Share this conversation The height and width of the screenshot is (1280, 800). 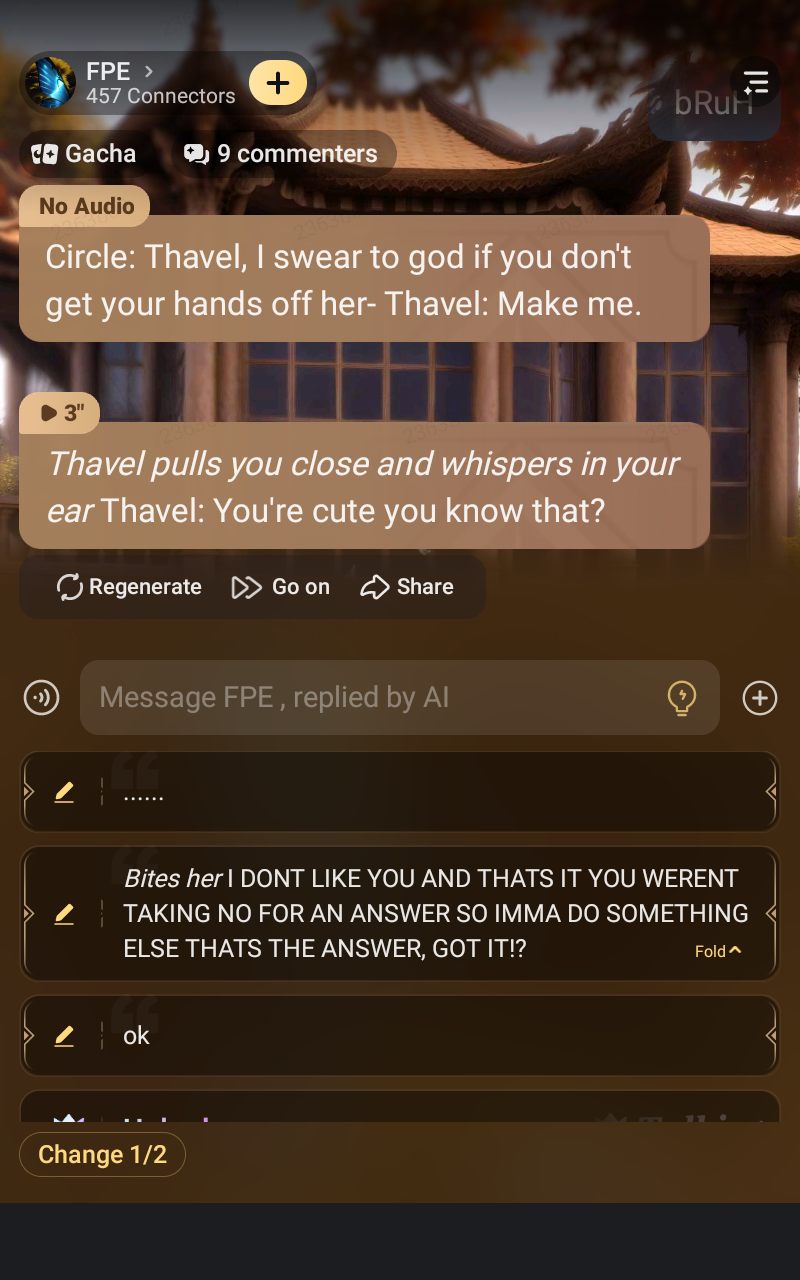(407, 587)
